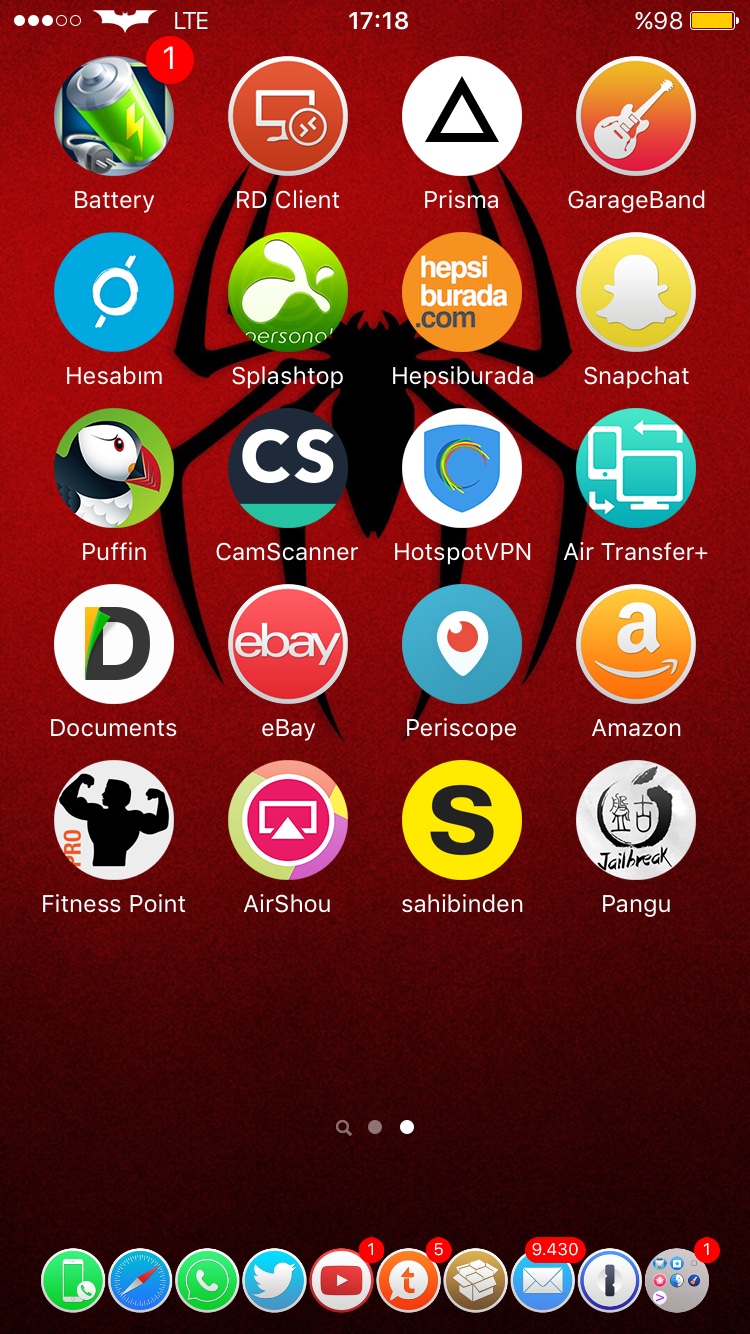
Task: Open the eBay app
Action: tap(288, 644)
